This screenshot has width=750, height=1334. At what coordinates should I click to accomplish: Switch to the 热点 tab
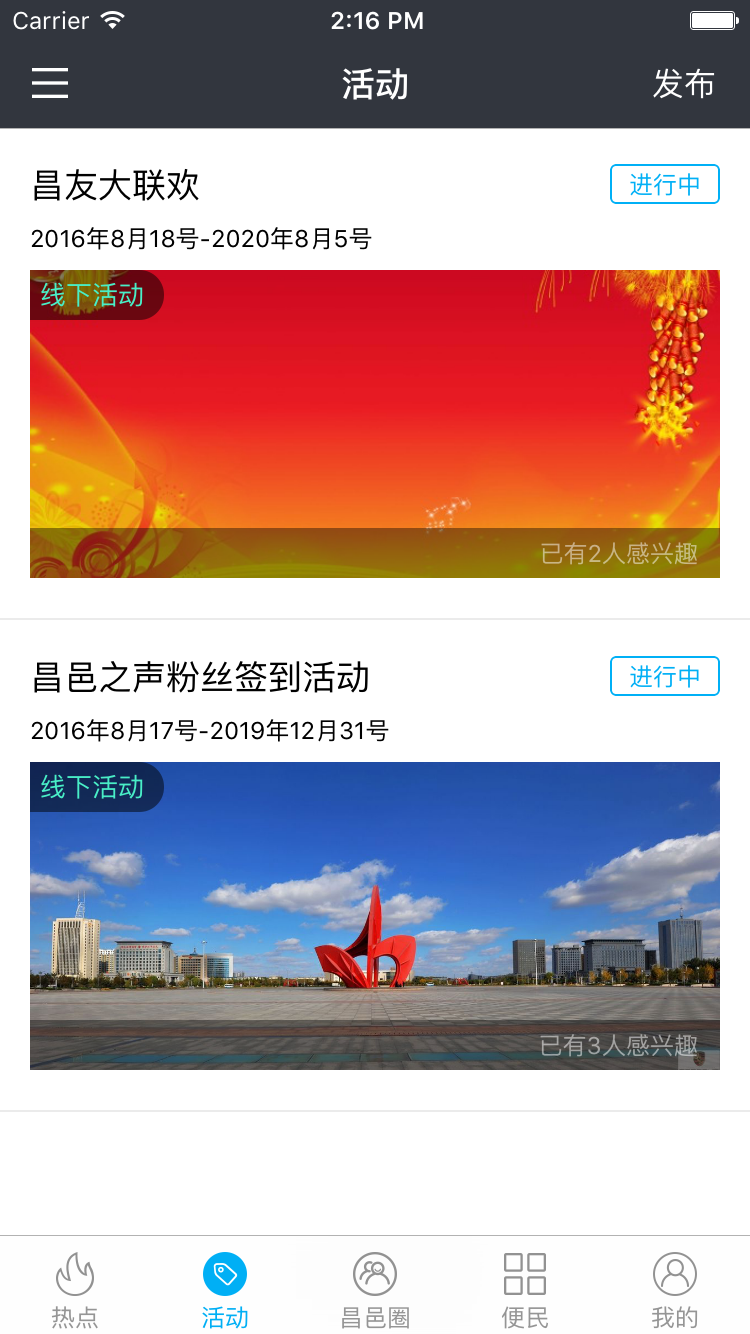[x=75, y=1290]
